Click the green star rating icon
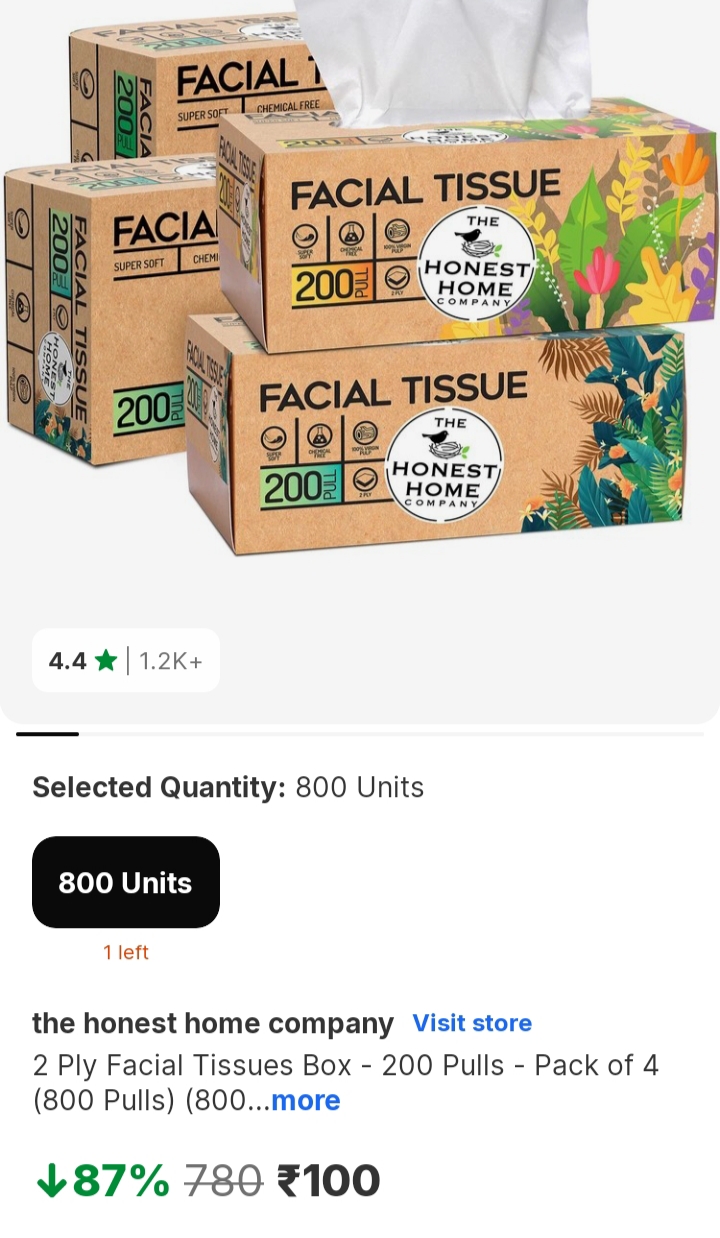The height and width of the screenshot is (1238, 720). click(x=103, y=659)
